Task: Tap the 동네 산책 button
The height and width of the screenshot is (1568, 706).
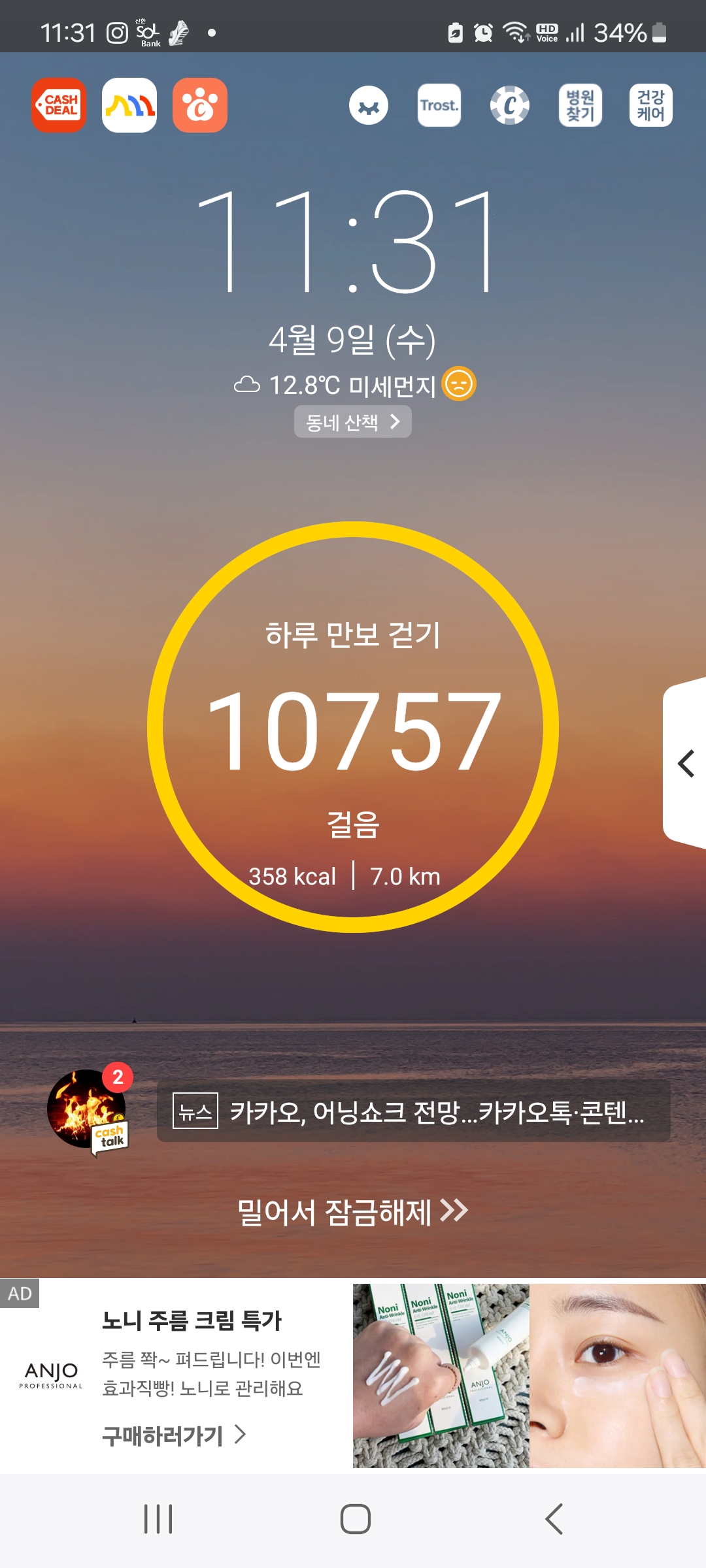Action: click(353, 422)
